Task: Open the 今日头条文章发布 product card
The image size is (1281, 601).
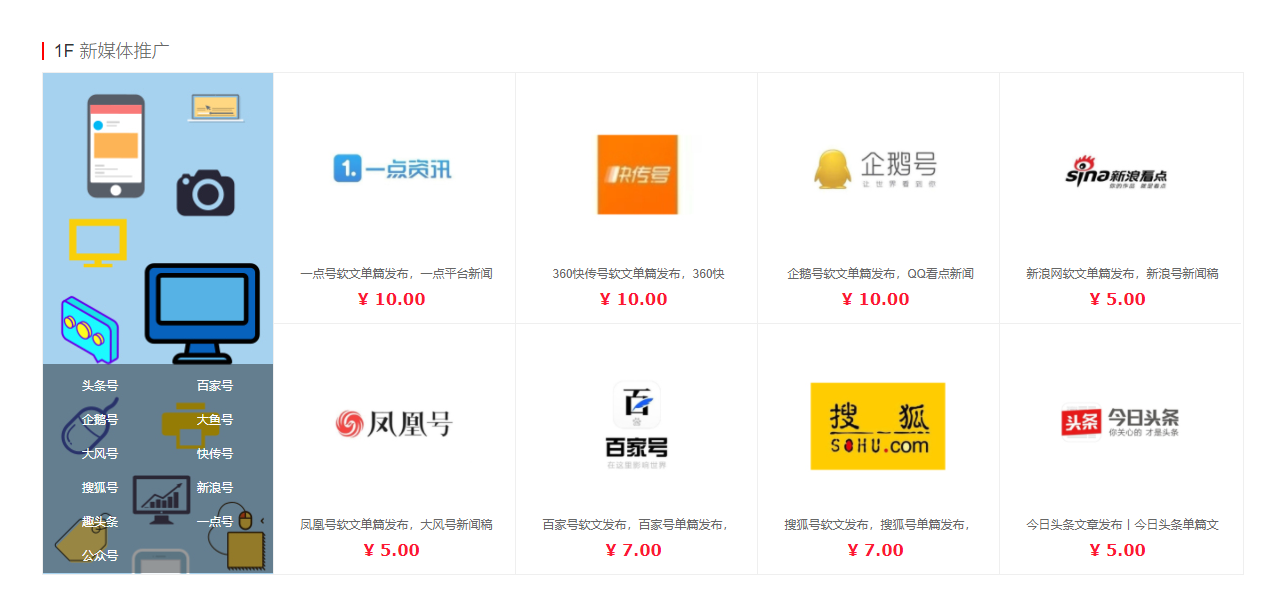Action: point(1121,525)
